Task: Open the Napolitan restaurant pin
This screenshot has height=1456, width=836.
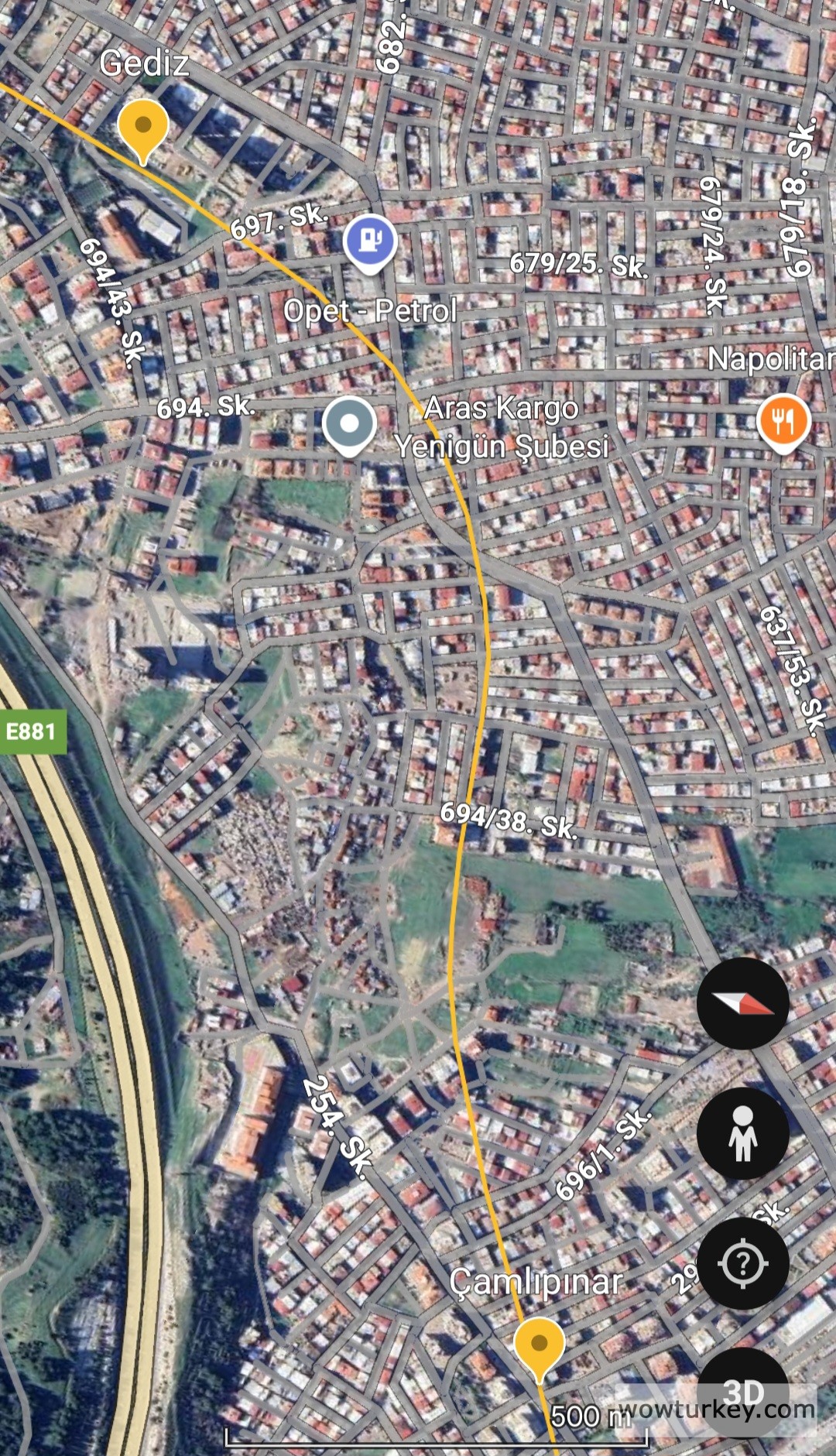Action: click(783, 423)
